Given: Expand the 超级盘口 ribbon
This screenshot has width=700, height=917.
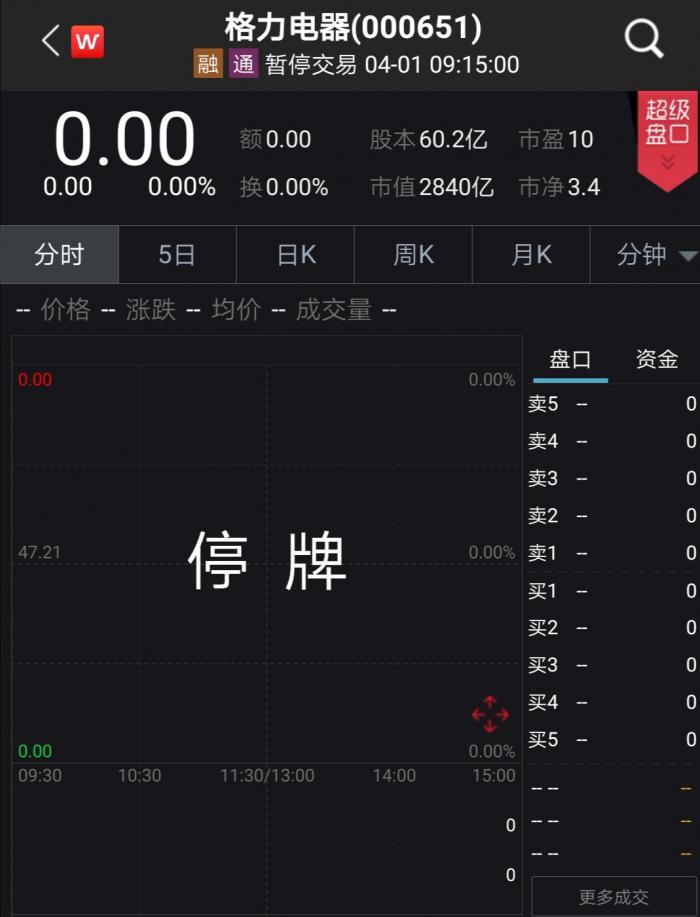Looking at the screenshot, I should (x=668, y=135).
